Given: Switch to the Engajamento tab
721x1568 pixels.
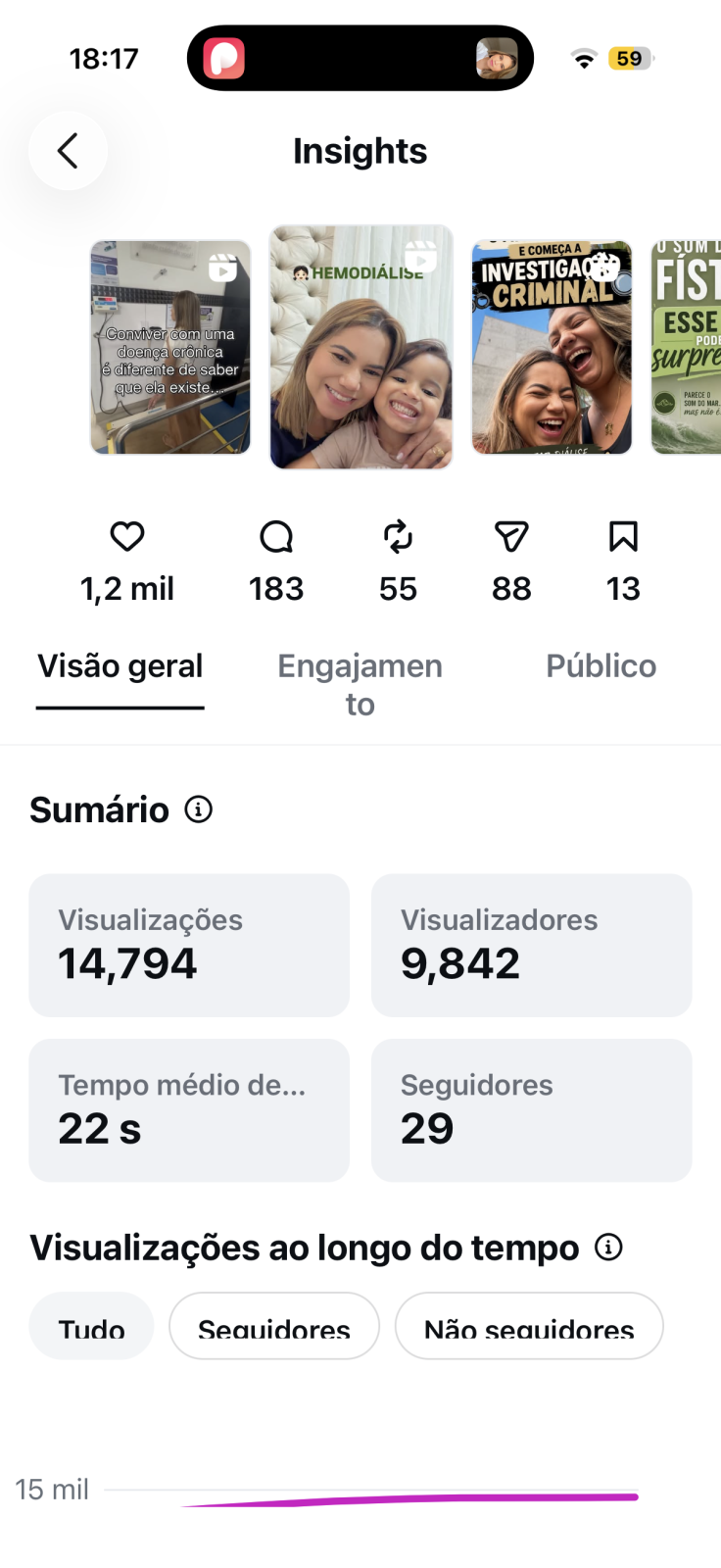Looking at the screenshot, I should 360,685.
